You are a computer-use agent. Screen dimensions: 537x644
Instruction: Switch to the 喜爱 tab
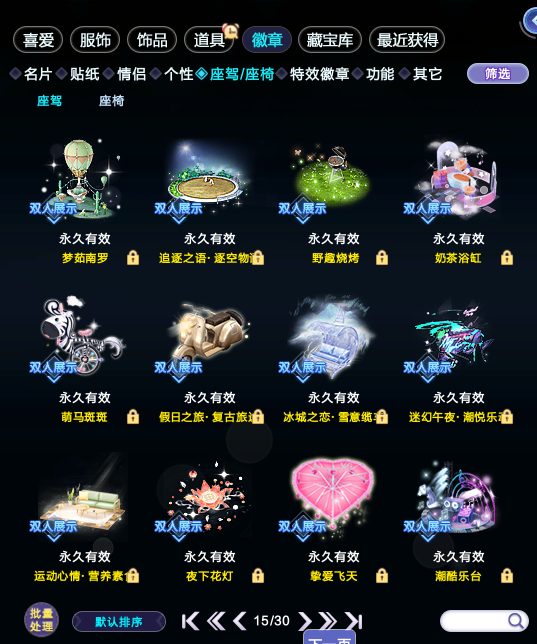click(38, 40)
